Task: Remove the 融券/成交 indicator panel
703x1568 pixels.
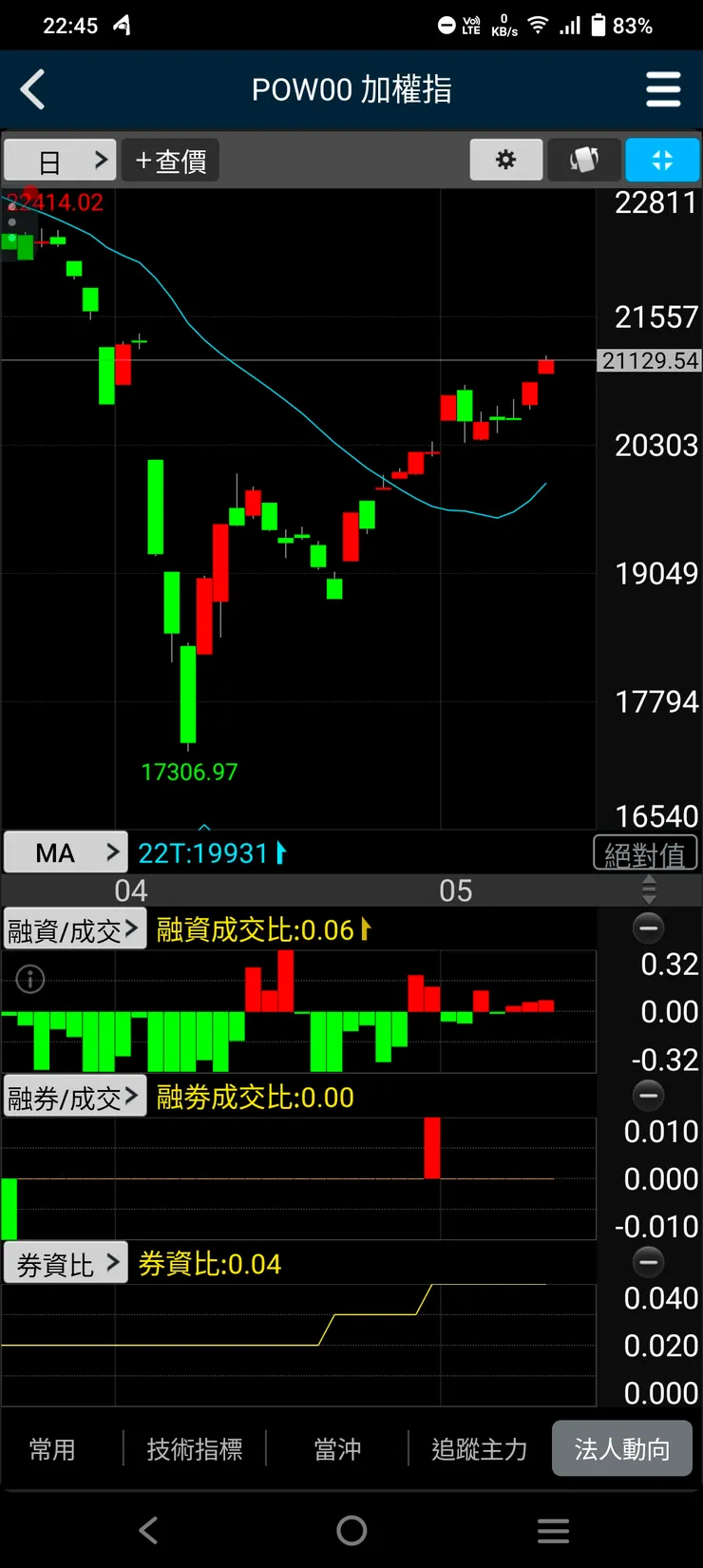Action: [x=649, y=1096]
